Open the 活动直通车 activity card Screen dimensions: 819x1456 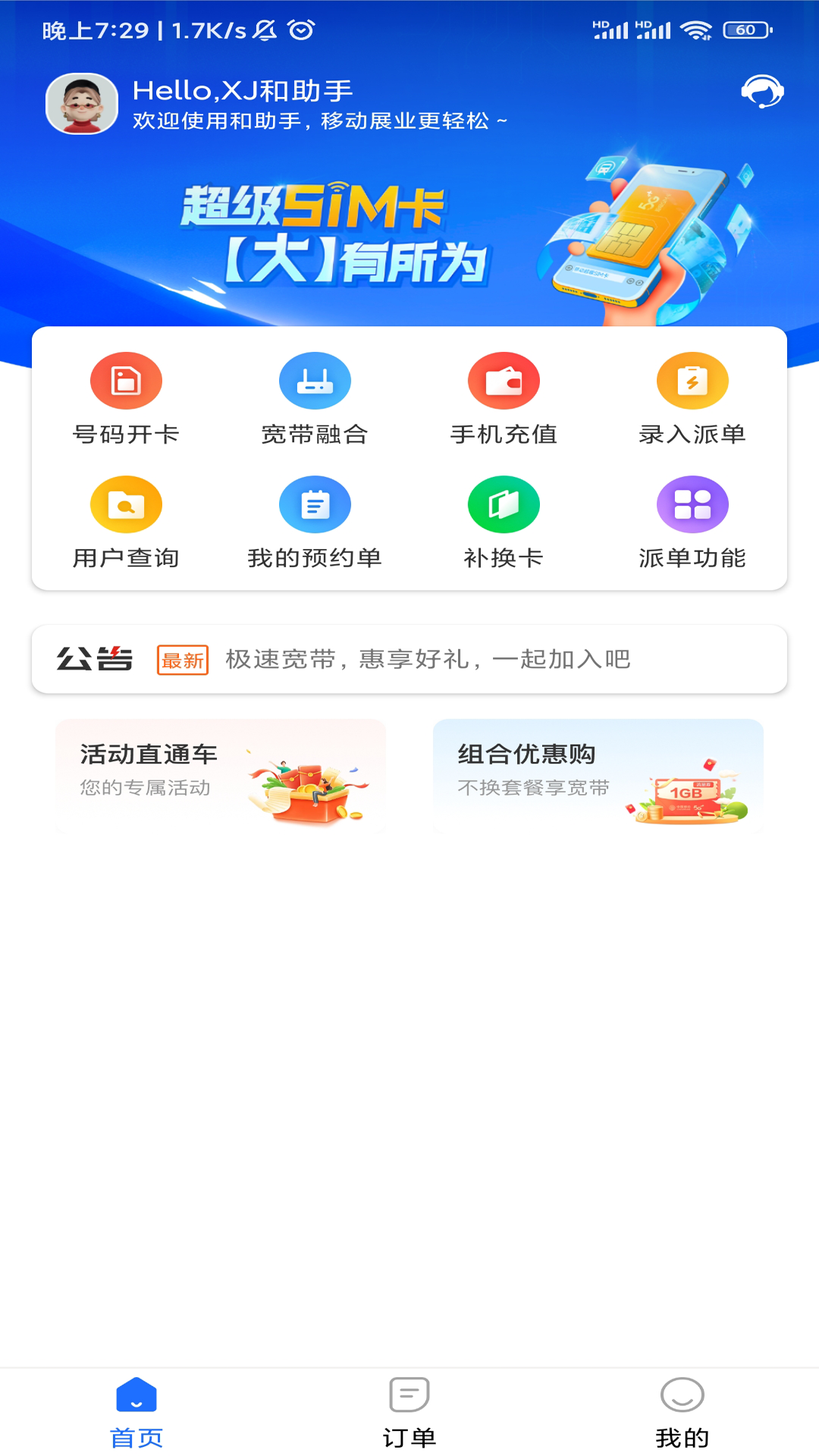click(221, 775)
